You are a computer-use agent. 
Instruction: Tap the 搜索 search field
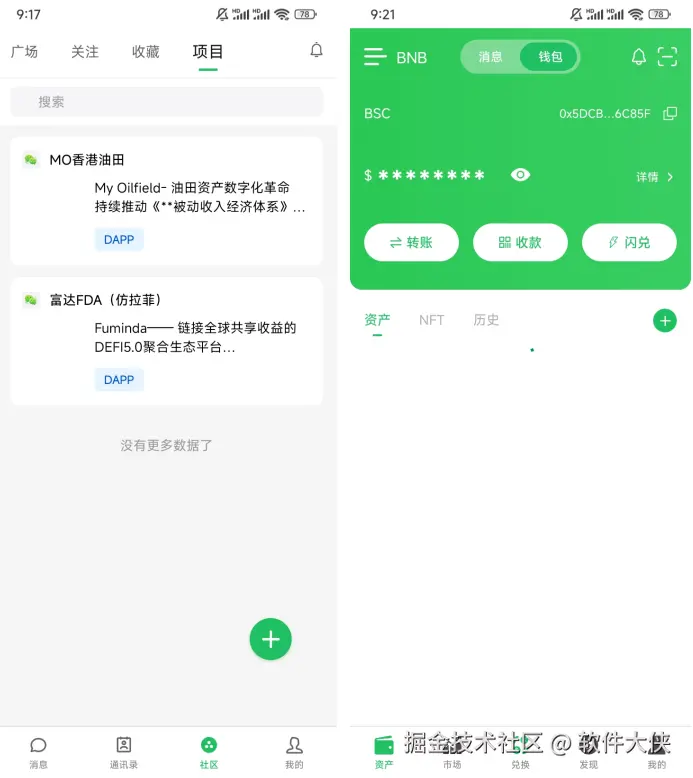point(166,102)
